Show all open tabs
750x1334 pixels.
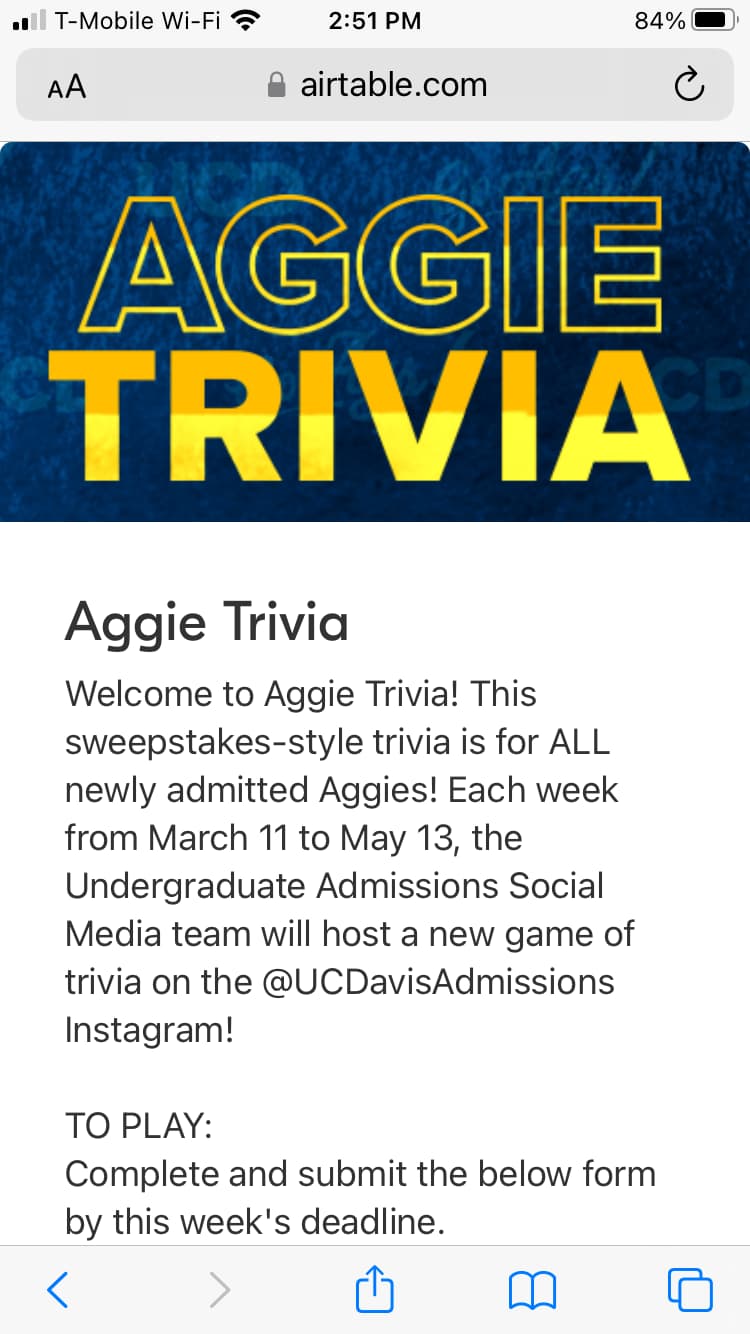point(689,1289)
